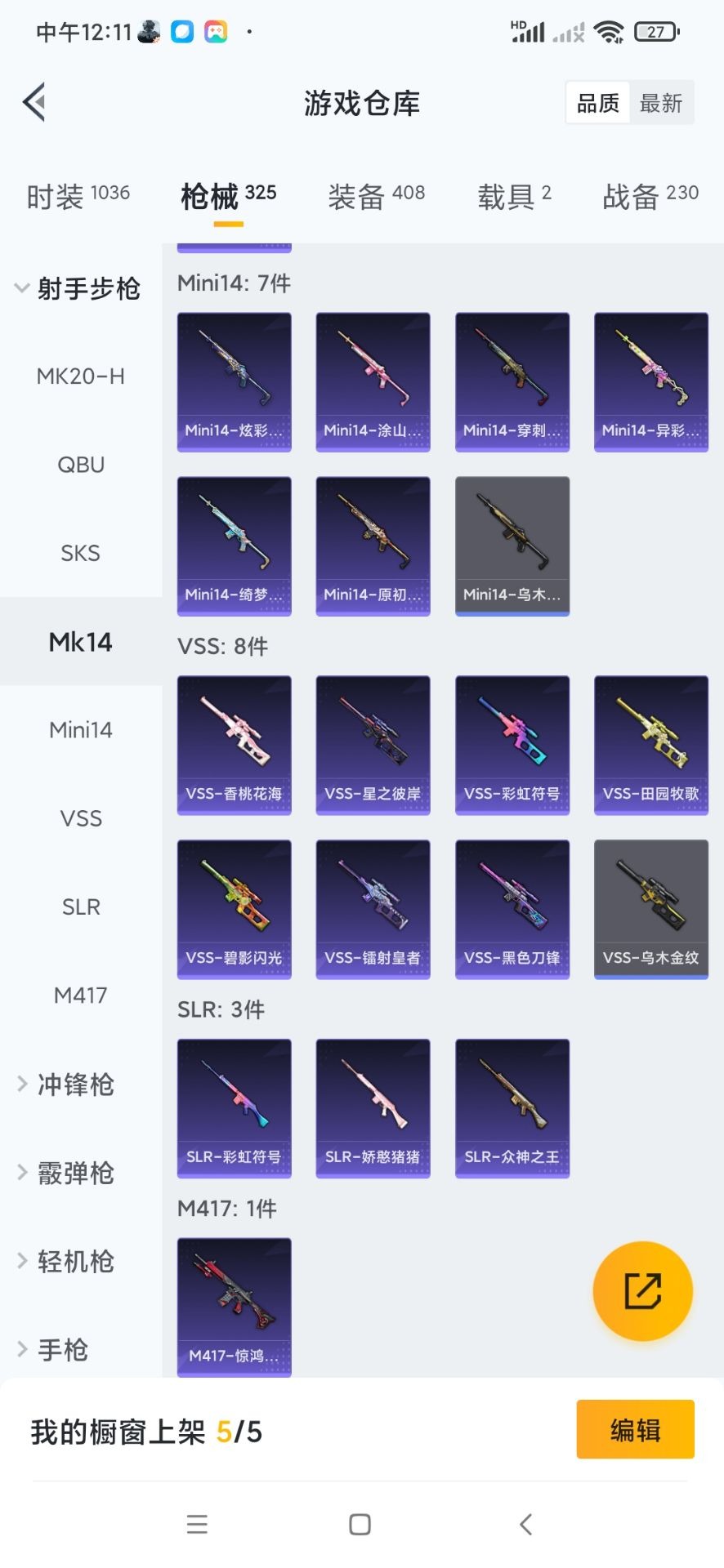Screen dimensions: 724x1568
Task: Select MK20-H in the sidebar
Action: [80, 376]
